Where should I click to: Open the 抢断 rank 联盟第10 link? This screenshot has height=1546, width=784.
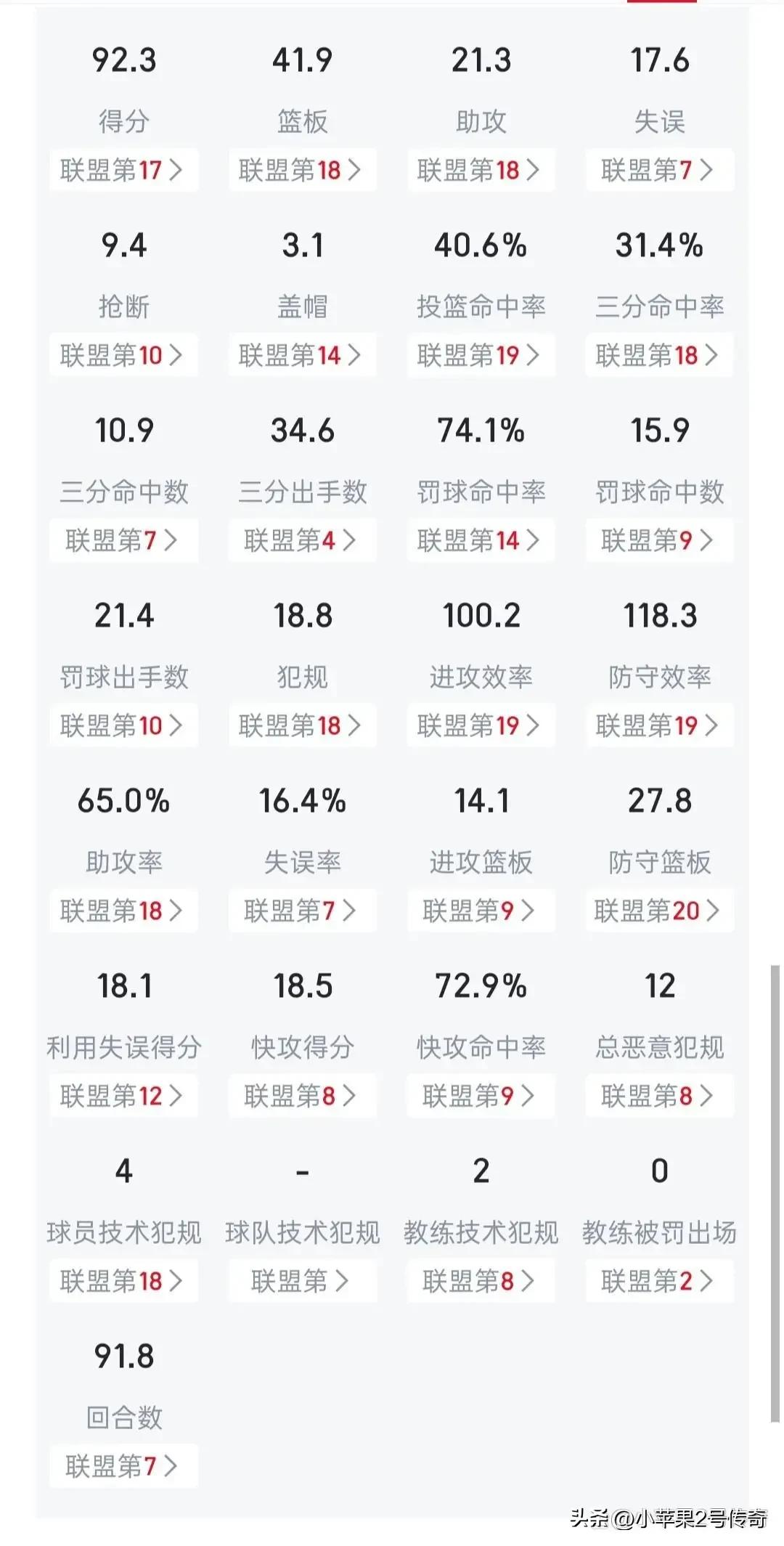point(123,355)
